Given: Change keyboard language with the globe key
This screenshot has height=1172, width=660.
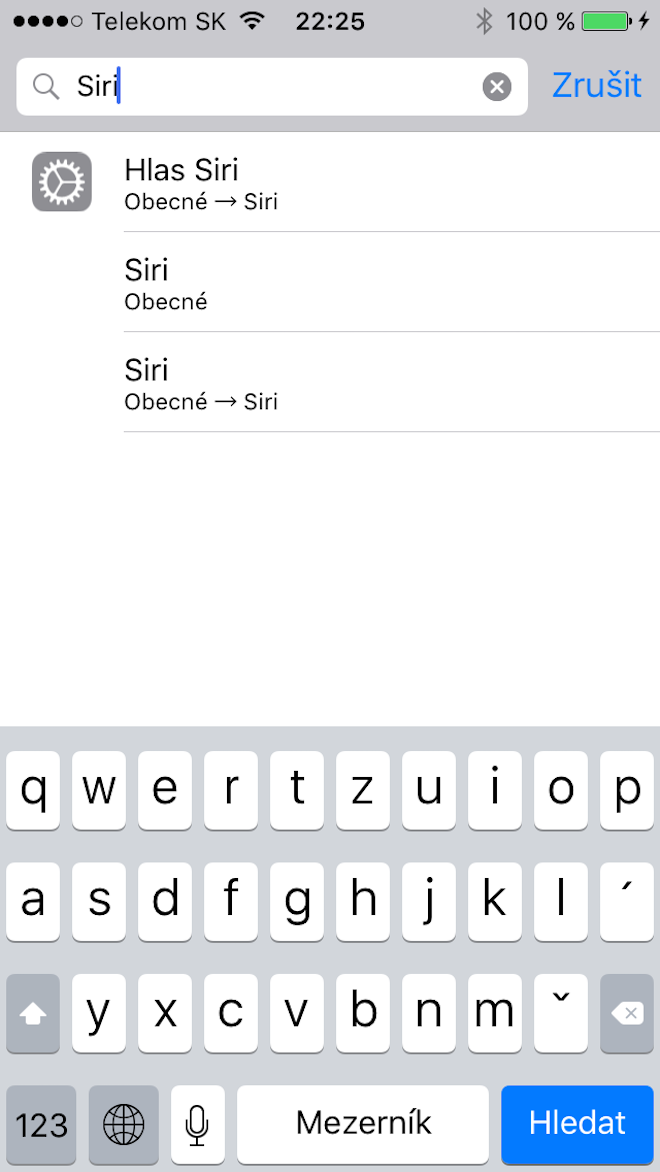Looking at the screenshot, I should [x=124, y=1123].
